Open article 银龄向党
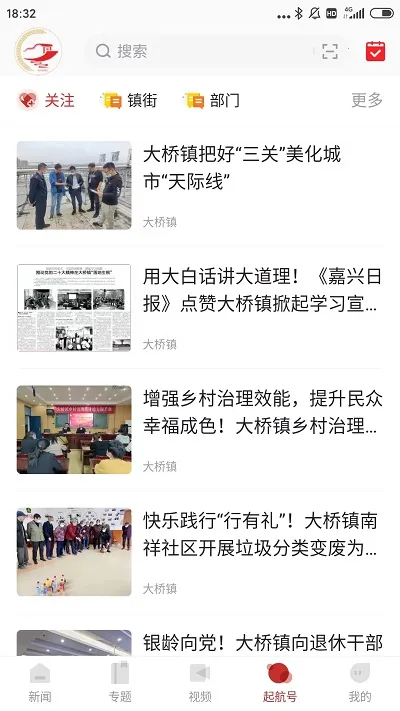Screen dimensions: 400x711 coord(200,643)
